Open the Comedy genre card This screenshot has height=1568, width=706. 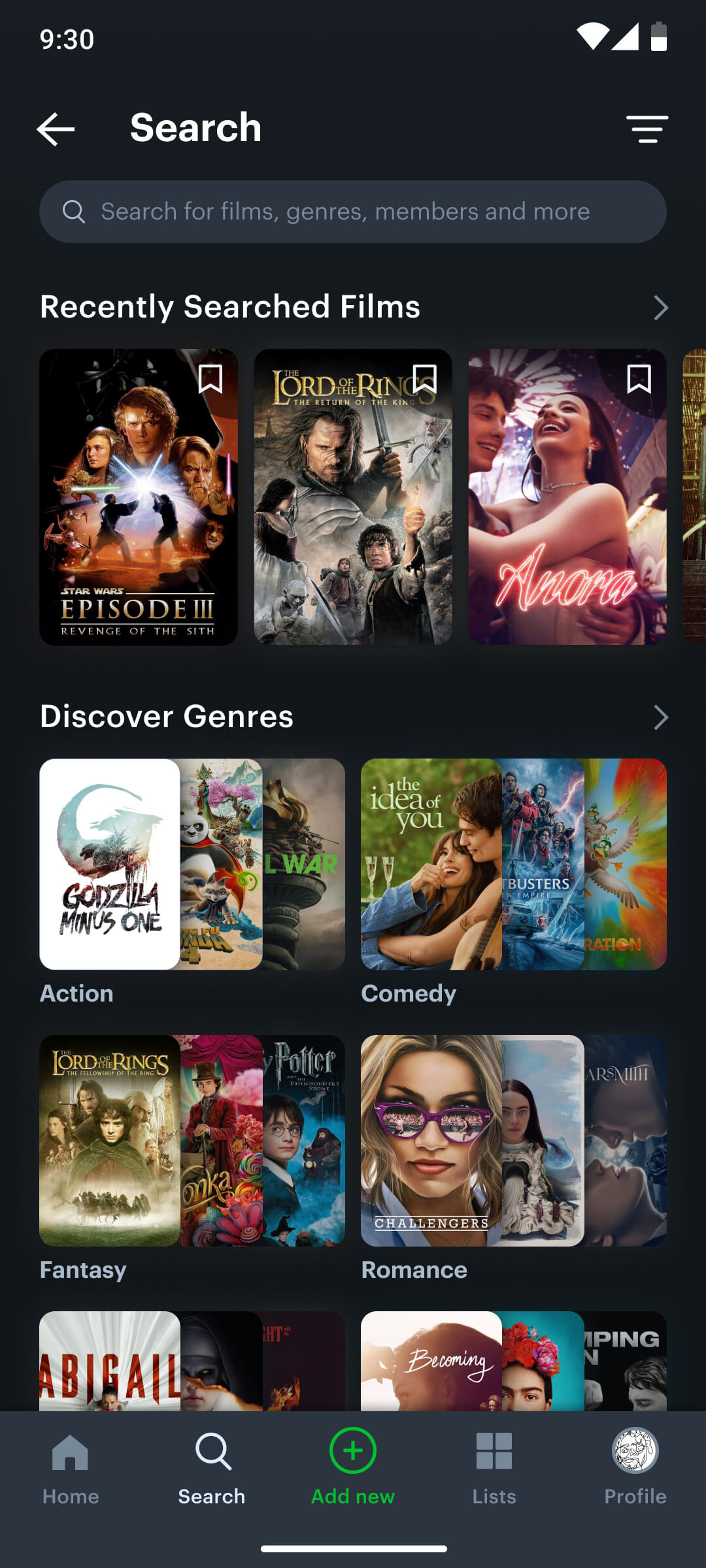point(514,882)
